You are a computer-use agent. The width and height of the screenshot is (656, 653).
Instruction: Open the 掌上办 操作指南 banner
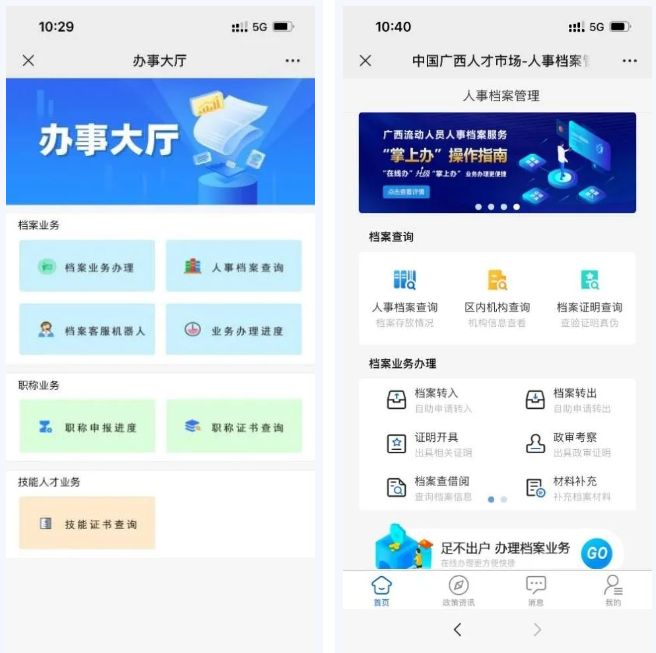[x=497, y=162]
